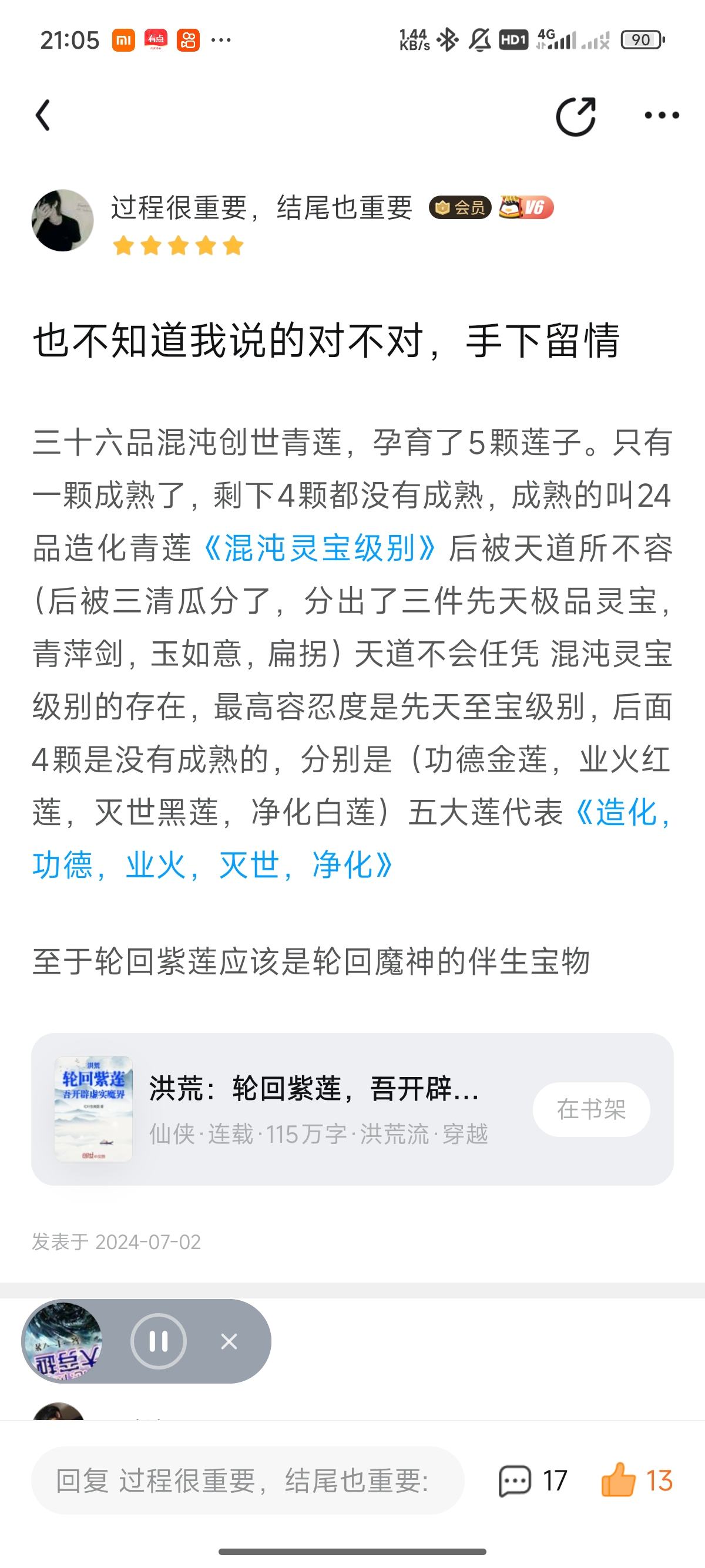Open the three-dot overflow menu
Screen dimensions: 705x1568
pos(662,116)
